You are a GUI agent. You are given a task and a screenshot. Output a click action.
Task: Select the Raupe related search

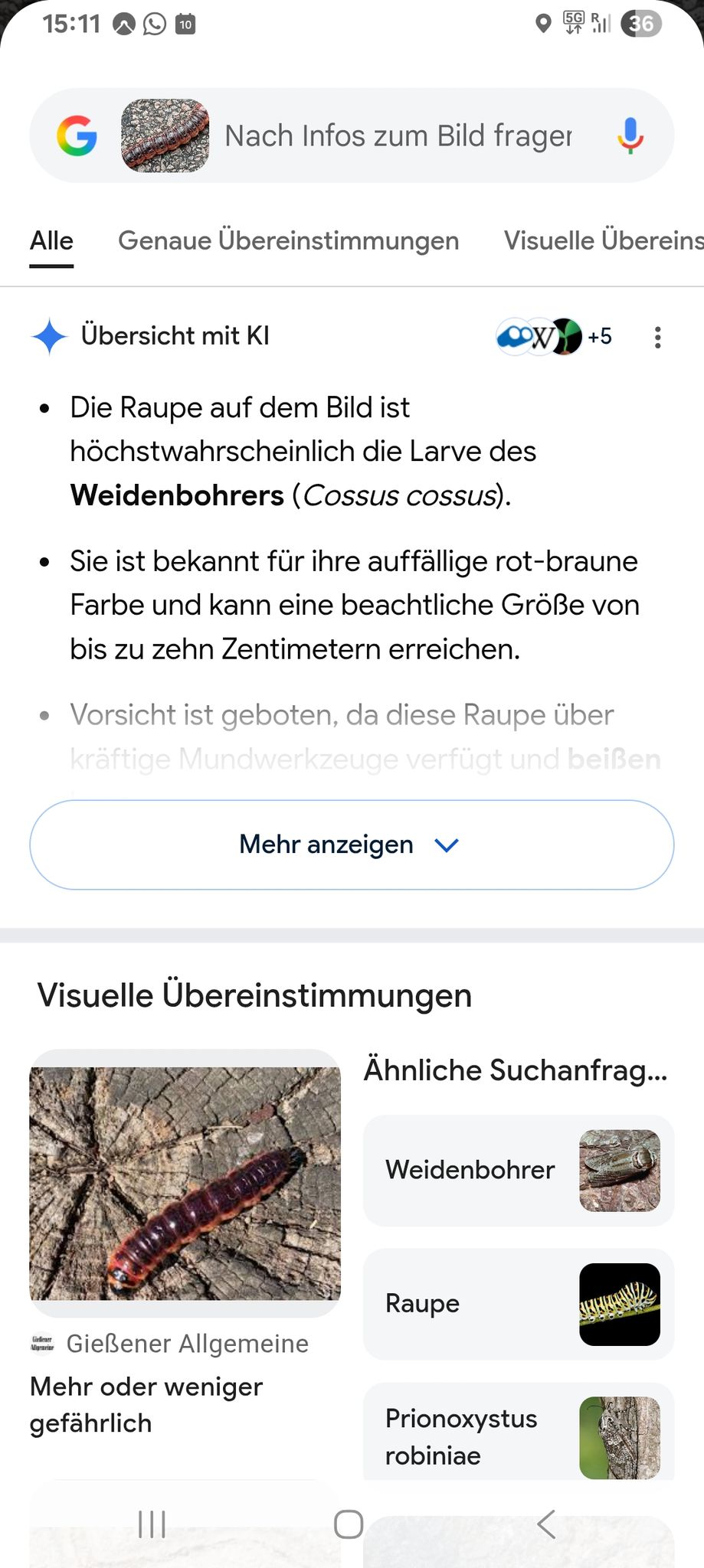[x=519, y=1305]
